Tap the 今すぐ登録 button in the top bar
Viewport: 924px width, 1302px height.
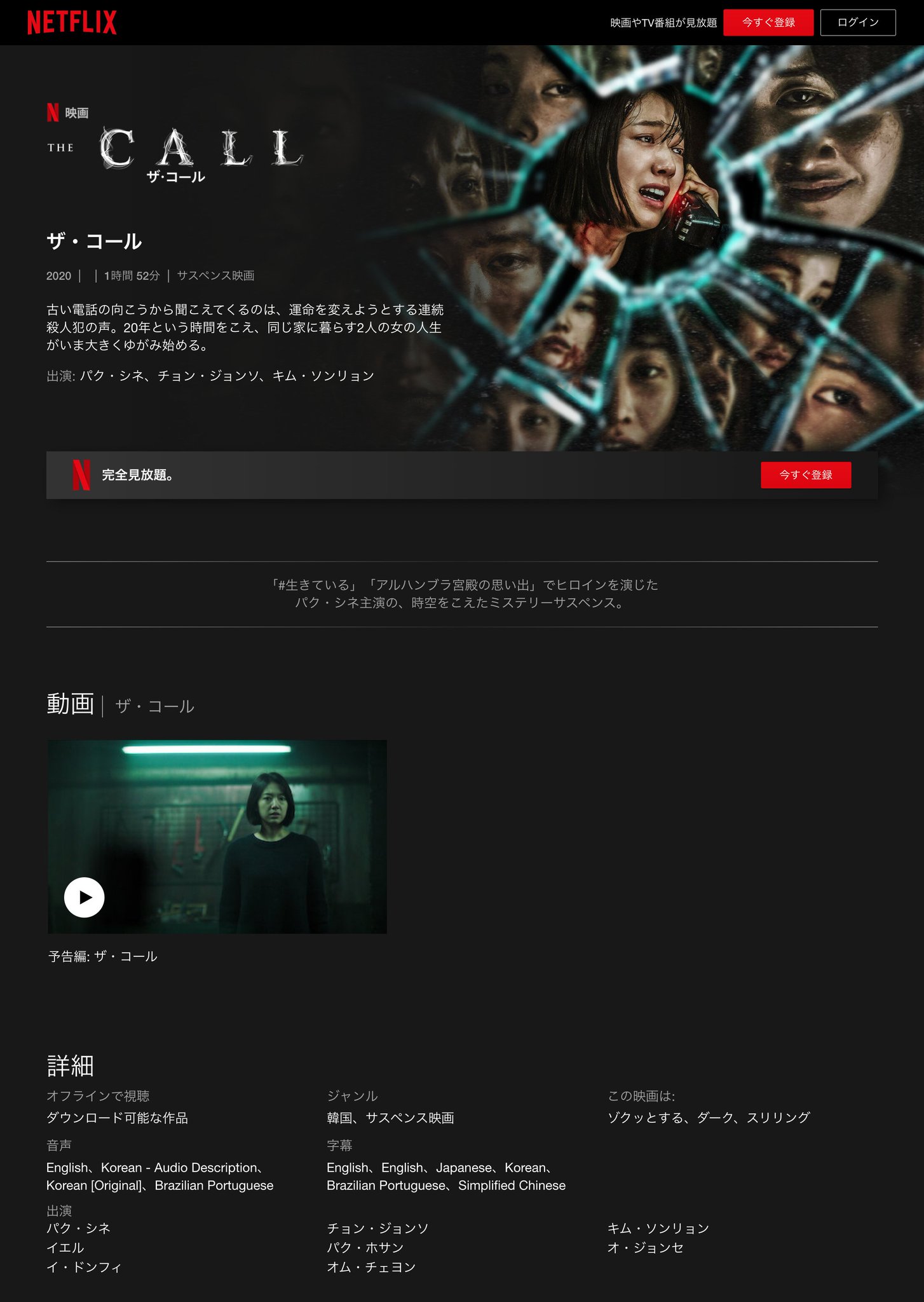[x=768, y=22]
